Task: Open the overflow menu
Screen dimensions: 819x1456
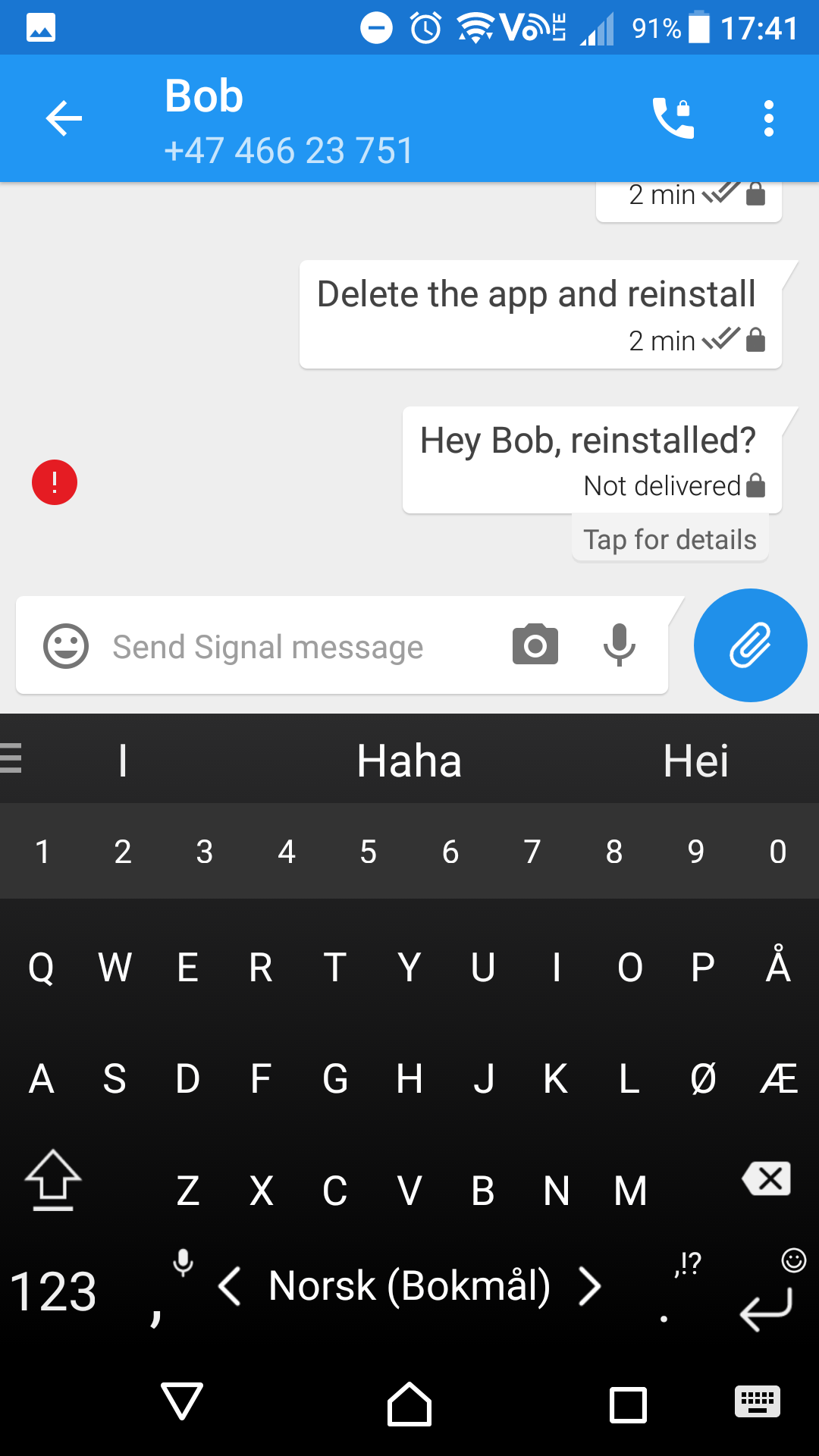Action: click(768, 119)
